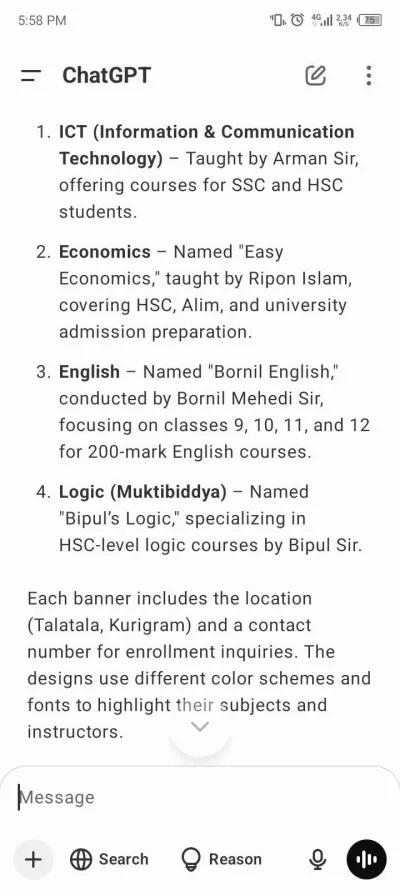Viewport: 400px width, 895px height.
Task: Open the sidebar menu button
Action: click(31, 75)
